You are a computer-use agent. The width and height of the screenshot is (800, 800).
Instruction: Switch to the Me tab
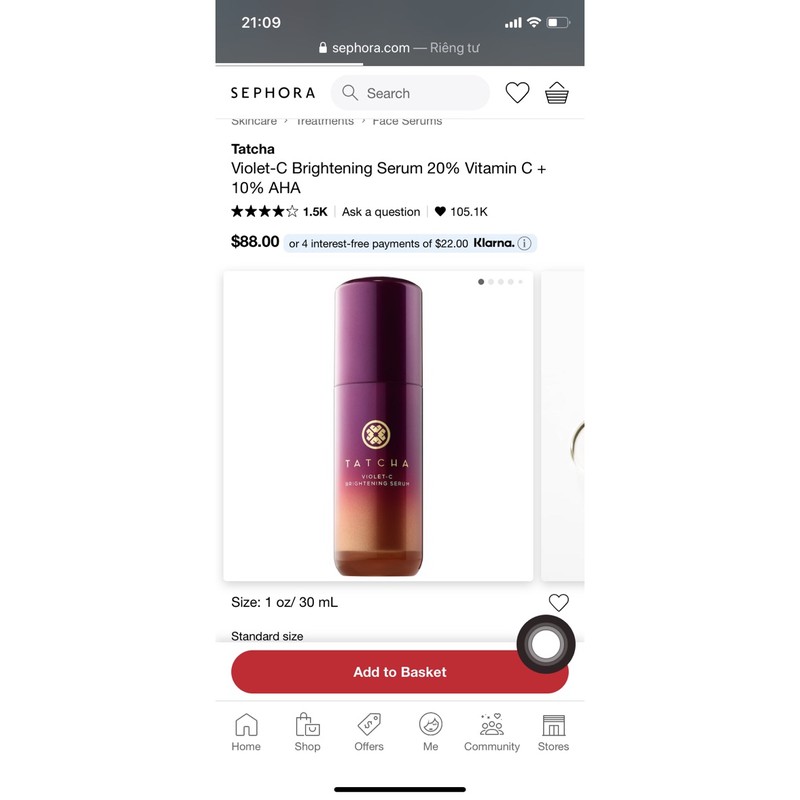click(430, 732)
